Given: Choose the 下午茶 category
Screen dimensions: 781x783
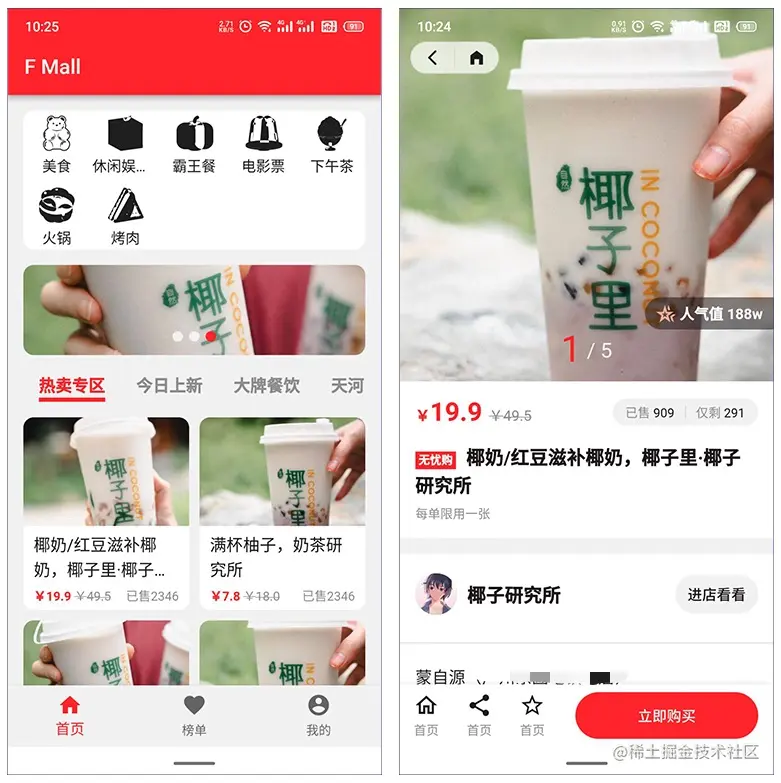Looking at the screenshot, I should [331, 145].
